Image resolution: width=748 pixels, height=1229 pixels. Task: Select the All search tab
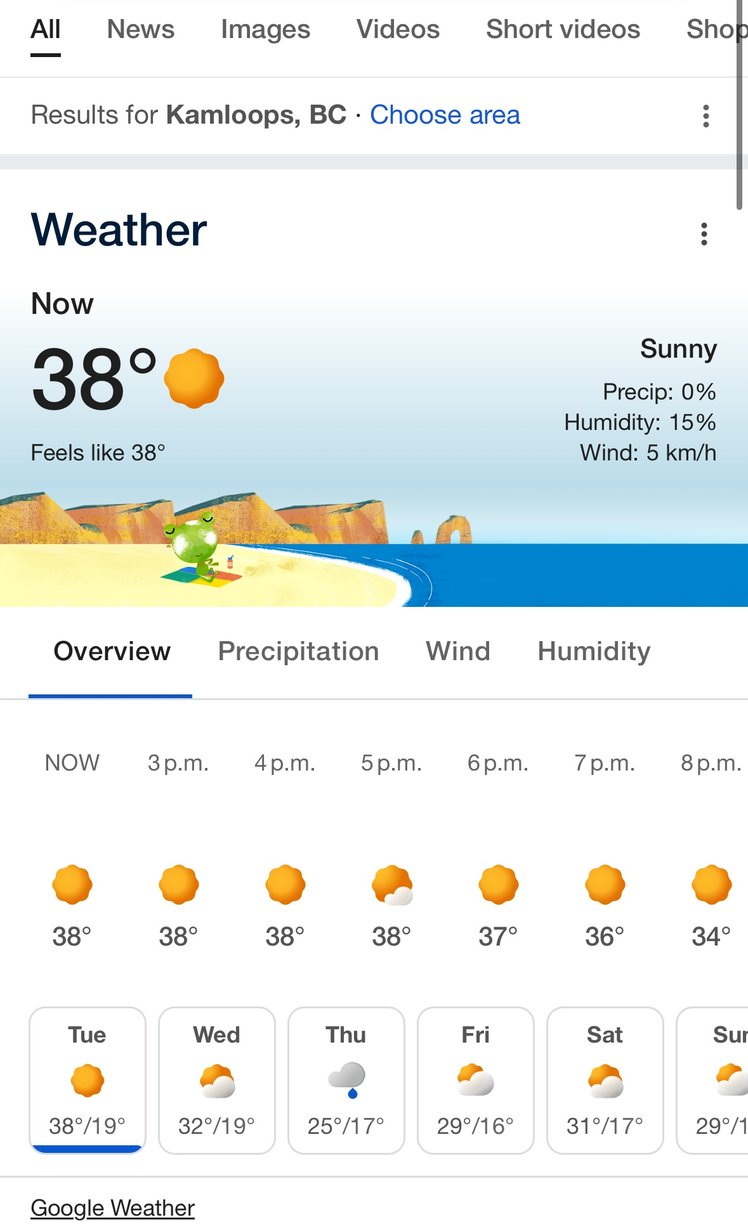tap(45, 30)
